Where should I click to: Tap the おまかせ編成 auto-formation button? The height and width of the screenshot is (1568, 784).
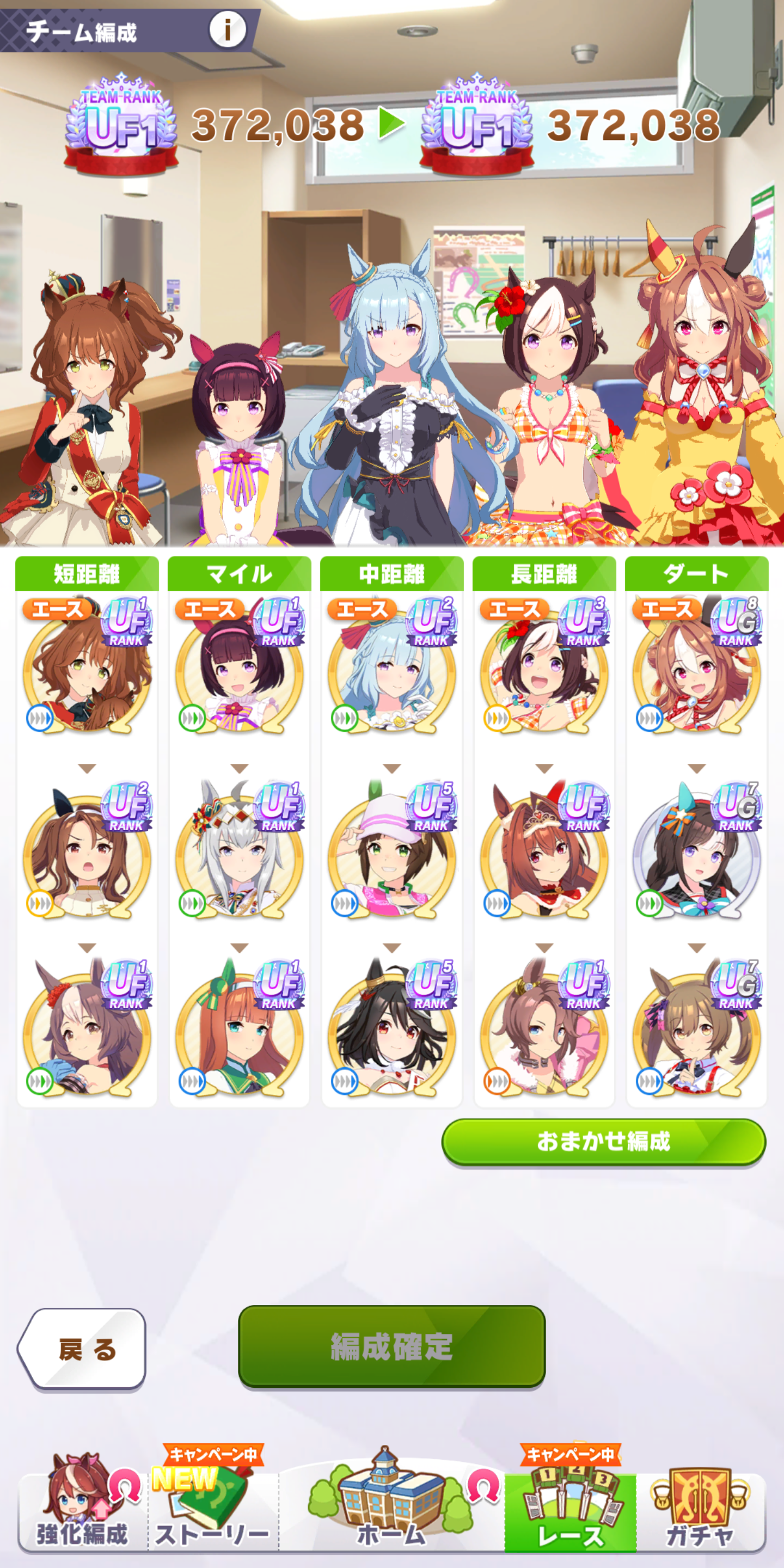[603, 1141]
